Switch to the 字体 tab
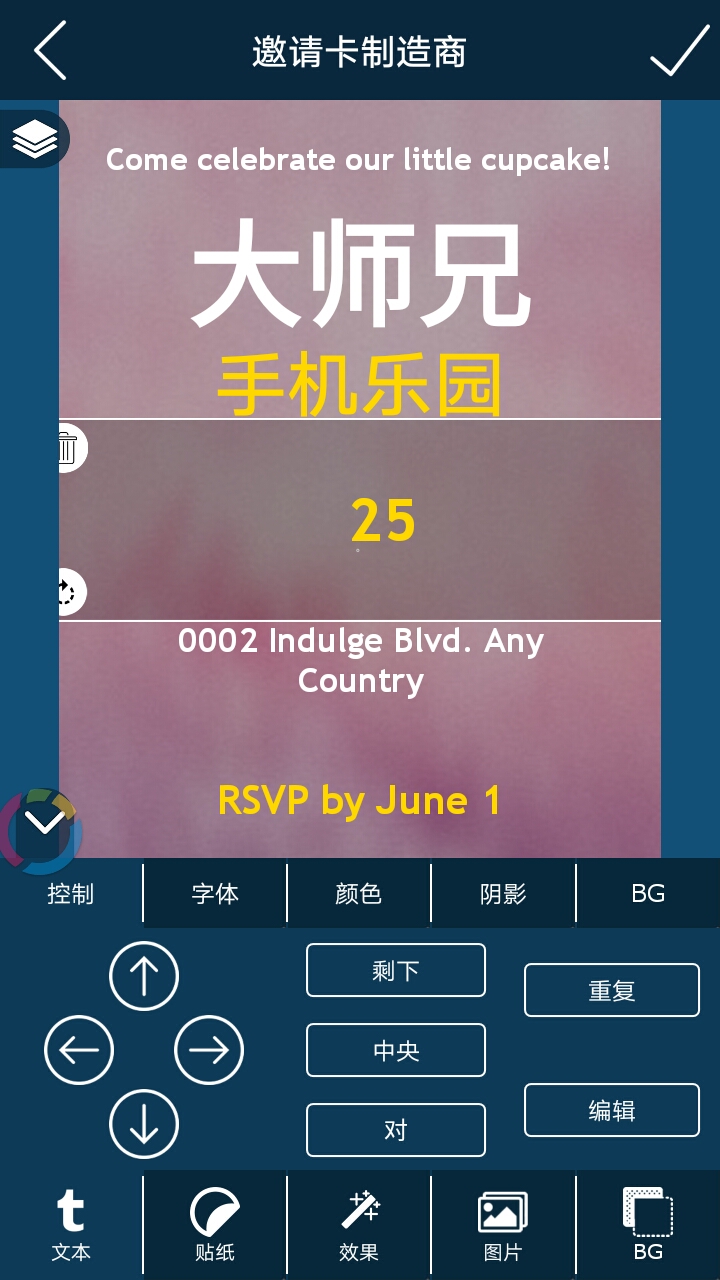 click(x=215, y=894)
